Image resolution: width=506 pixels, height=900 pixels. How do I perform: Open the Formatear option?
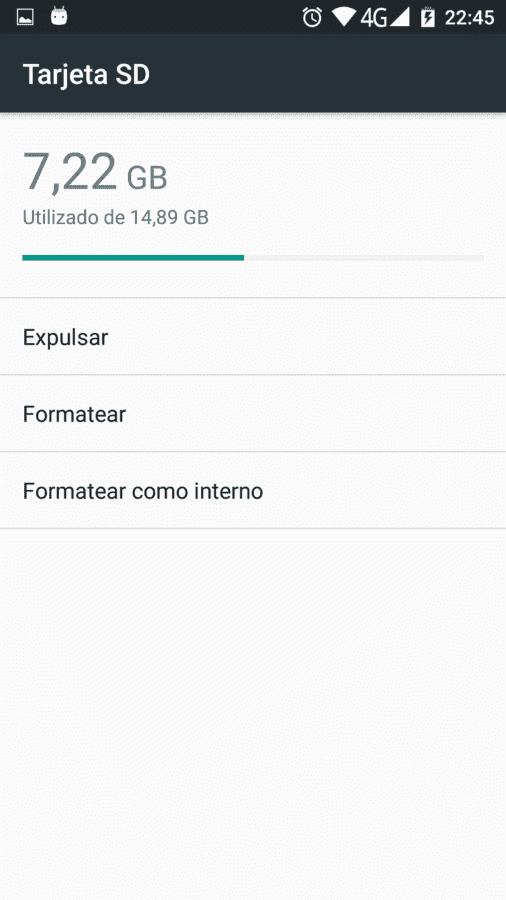(x=253, y=413)
